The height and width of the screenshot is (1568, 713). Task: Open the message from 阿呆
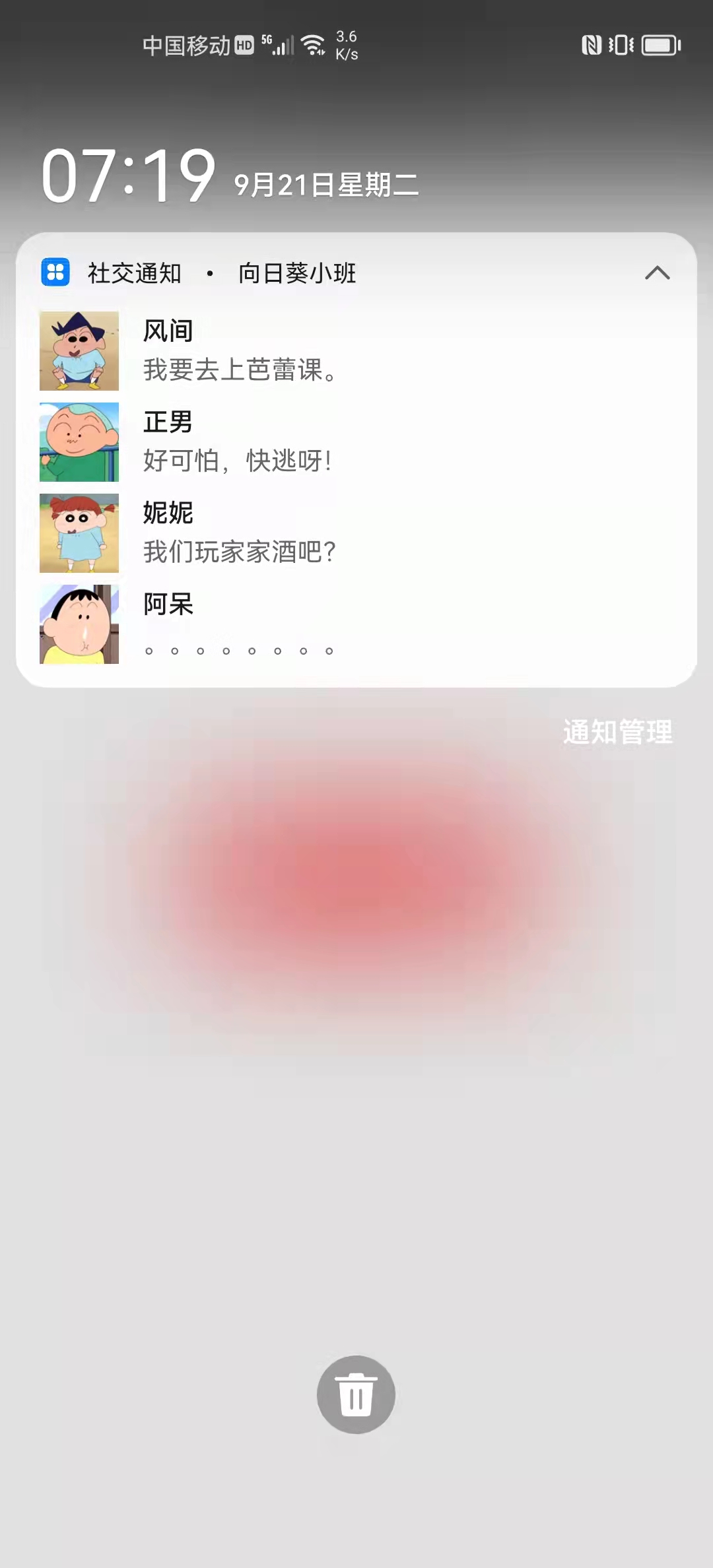coord(356,624)
